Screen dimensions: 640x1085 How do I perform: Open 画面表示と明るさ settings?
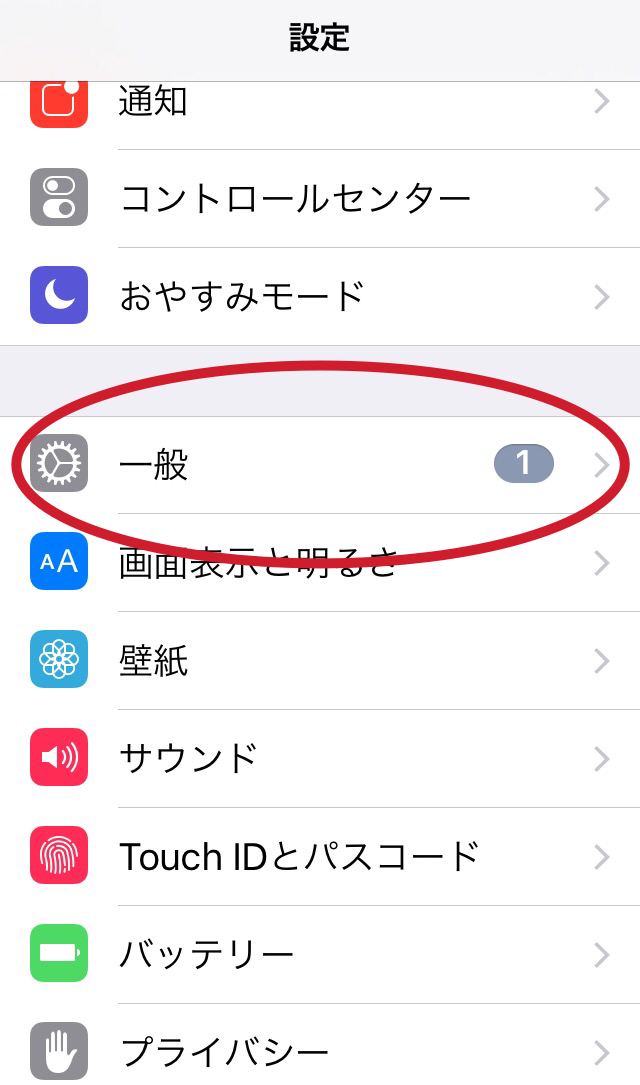320,563
